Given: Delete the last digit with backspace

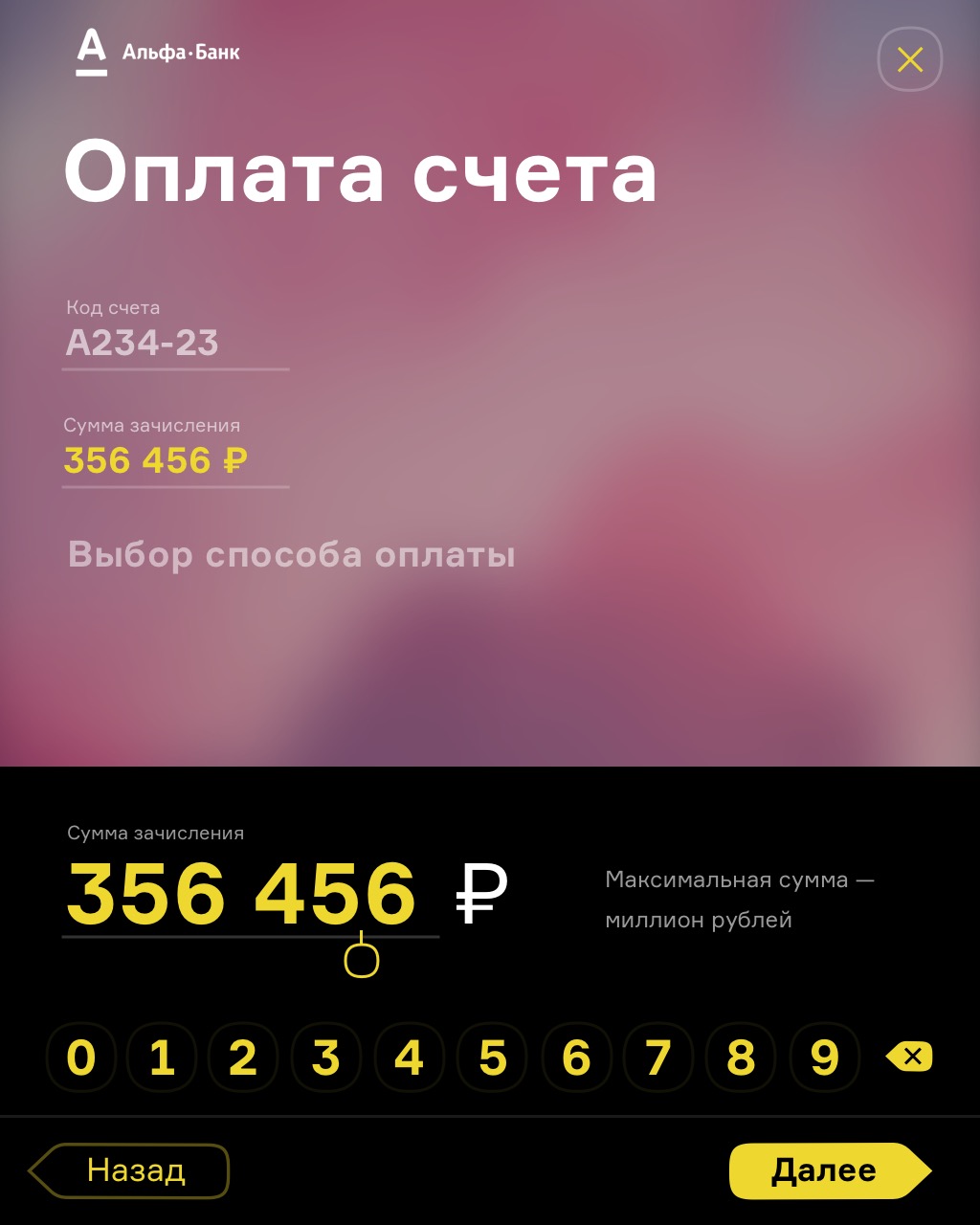Looking at the screenshot, I should (x=909, y=1057).
